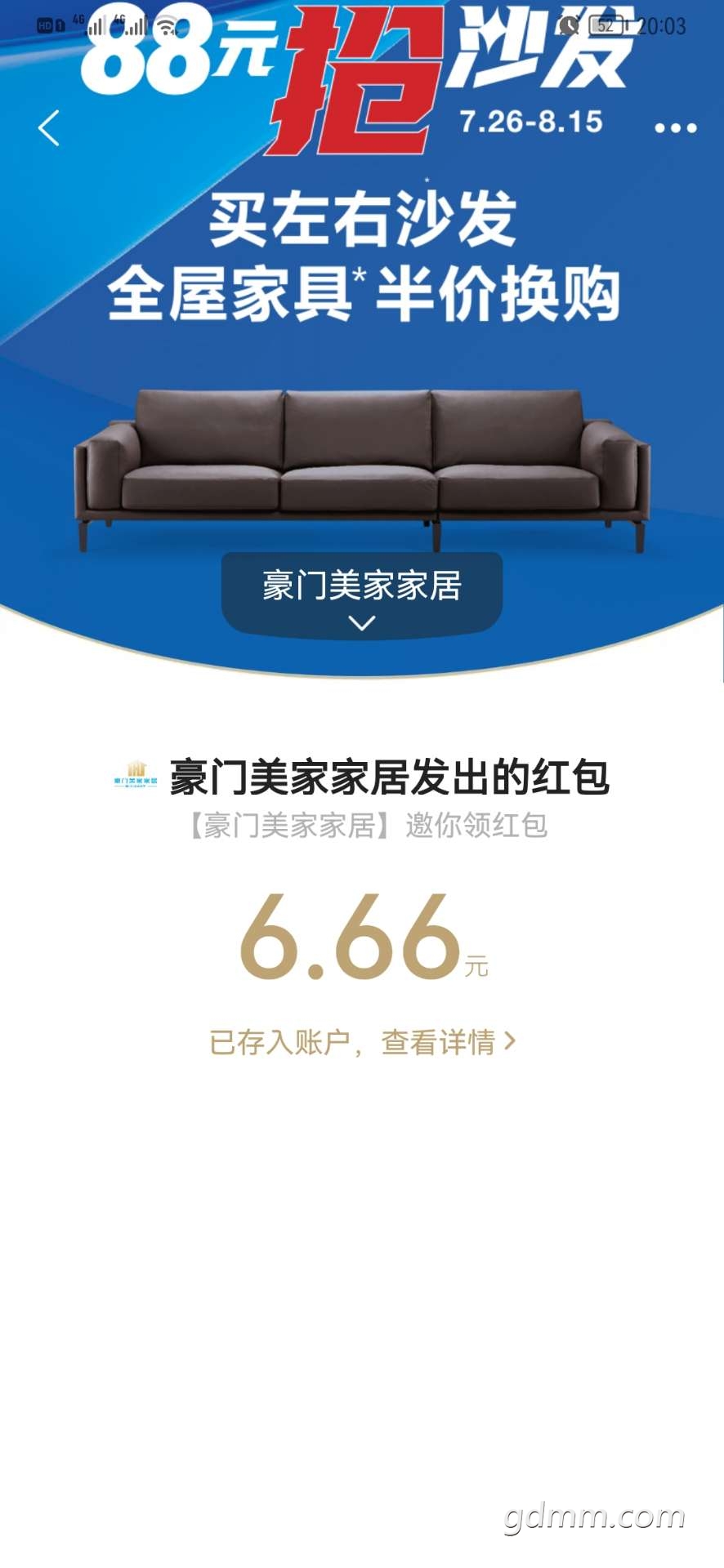Open 已存入账户, 查看详情 link
This screenshot has width=724, height=1568.
[x=362, y=1042]
